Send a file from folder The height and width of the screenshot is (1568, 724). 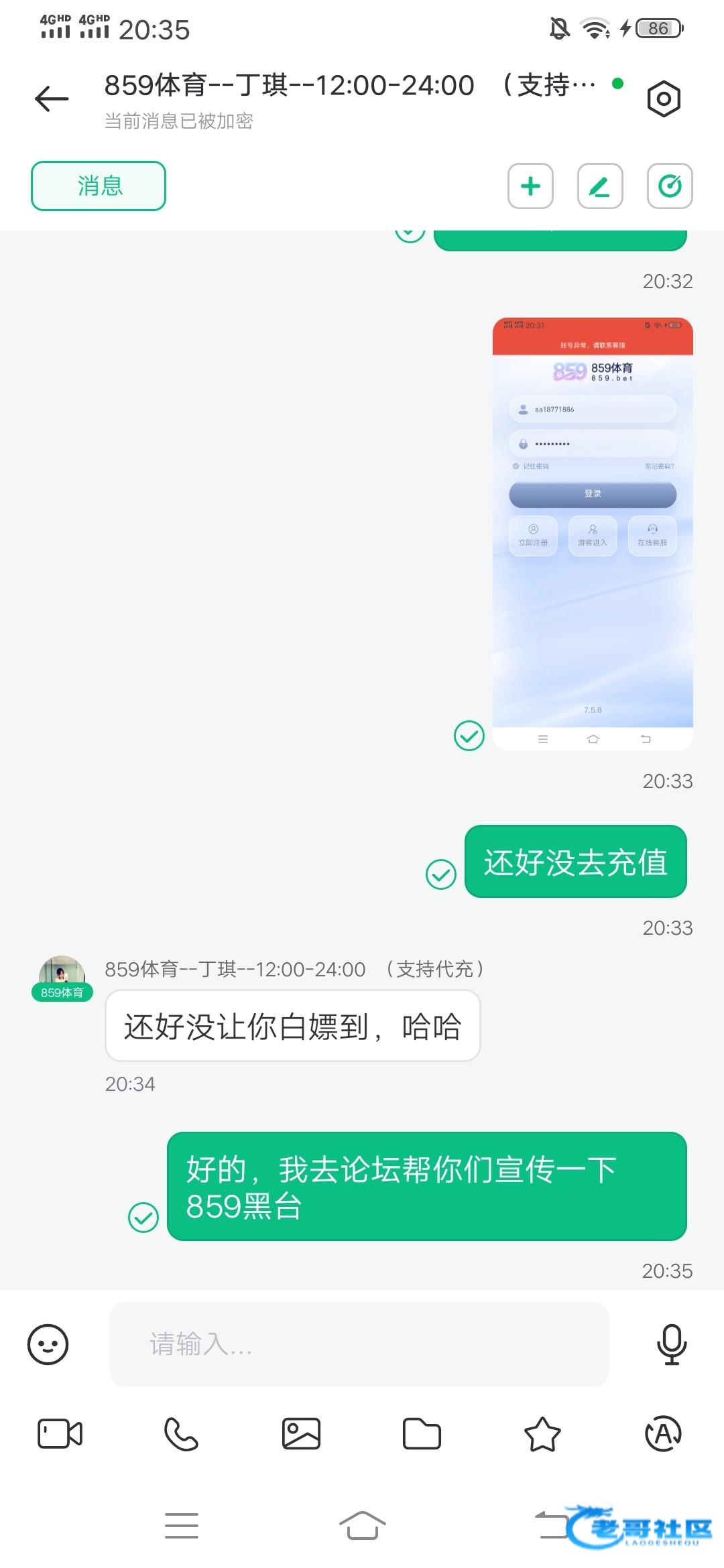422,1434
